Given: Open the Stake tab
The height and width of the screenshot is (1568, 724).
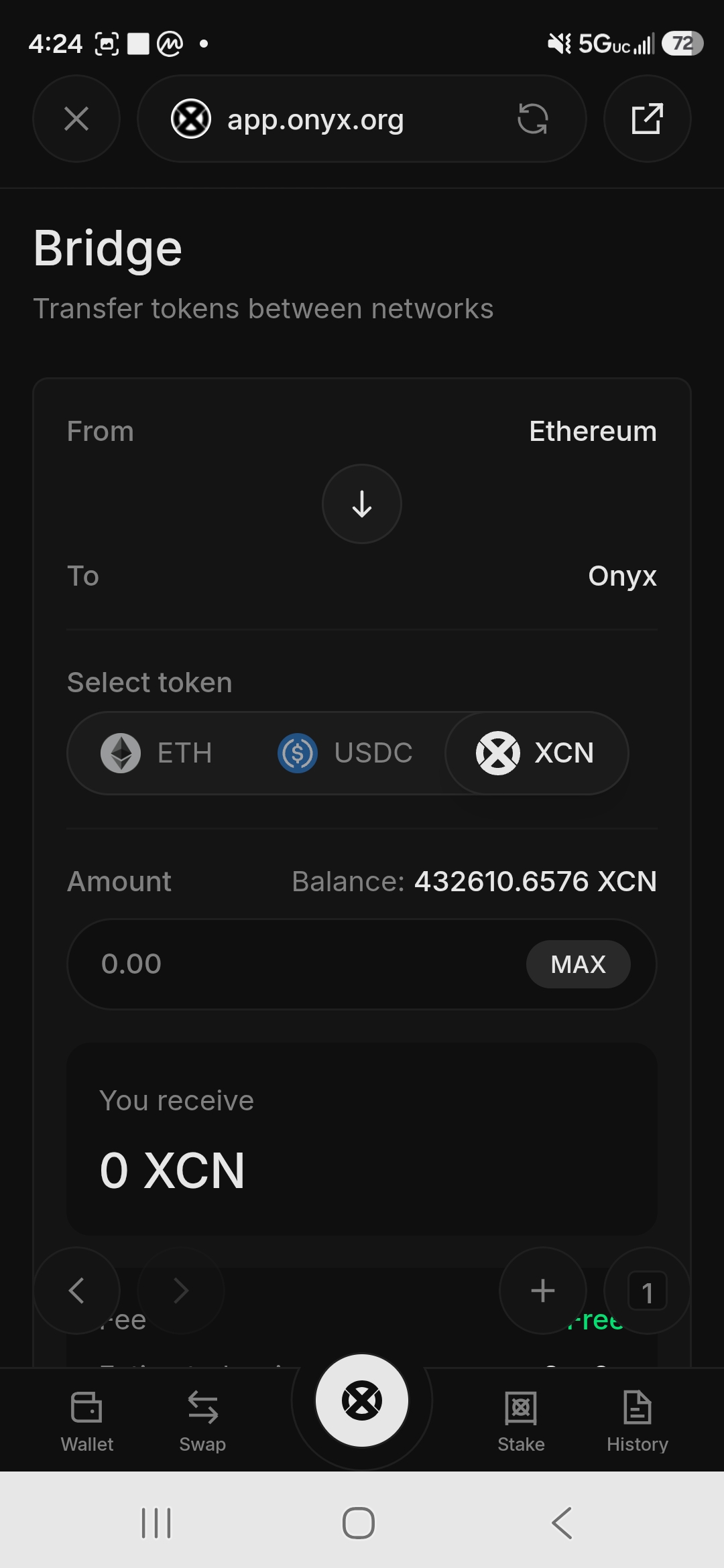Looking at the screenshot, I should click(521, 1421).
